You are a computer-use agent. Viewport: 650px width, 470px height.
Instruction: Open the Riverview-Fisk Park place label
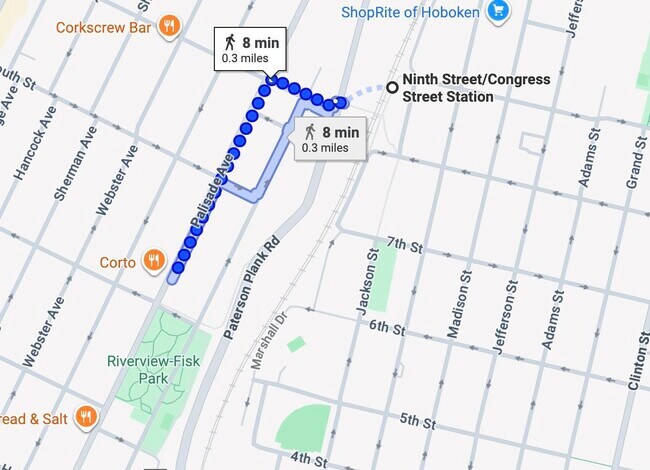pyautogui.click(x=152, y=370)
